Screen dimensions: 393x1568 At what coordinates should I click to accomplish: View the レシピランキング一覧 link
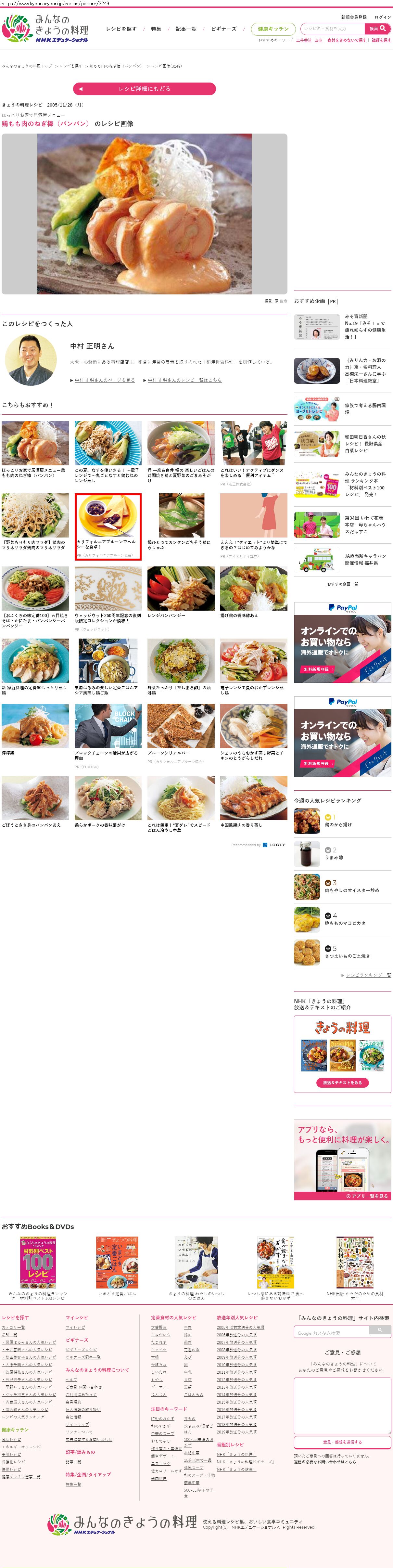tap(368, 975)
